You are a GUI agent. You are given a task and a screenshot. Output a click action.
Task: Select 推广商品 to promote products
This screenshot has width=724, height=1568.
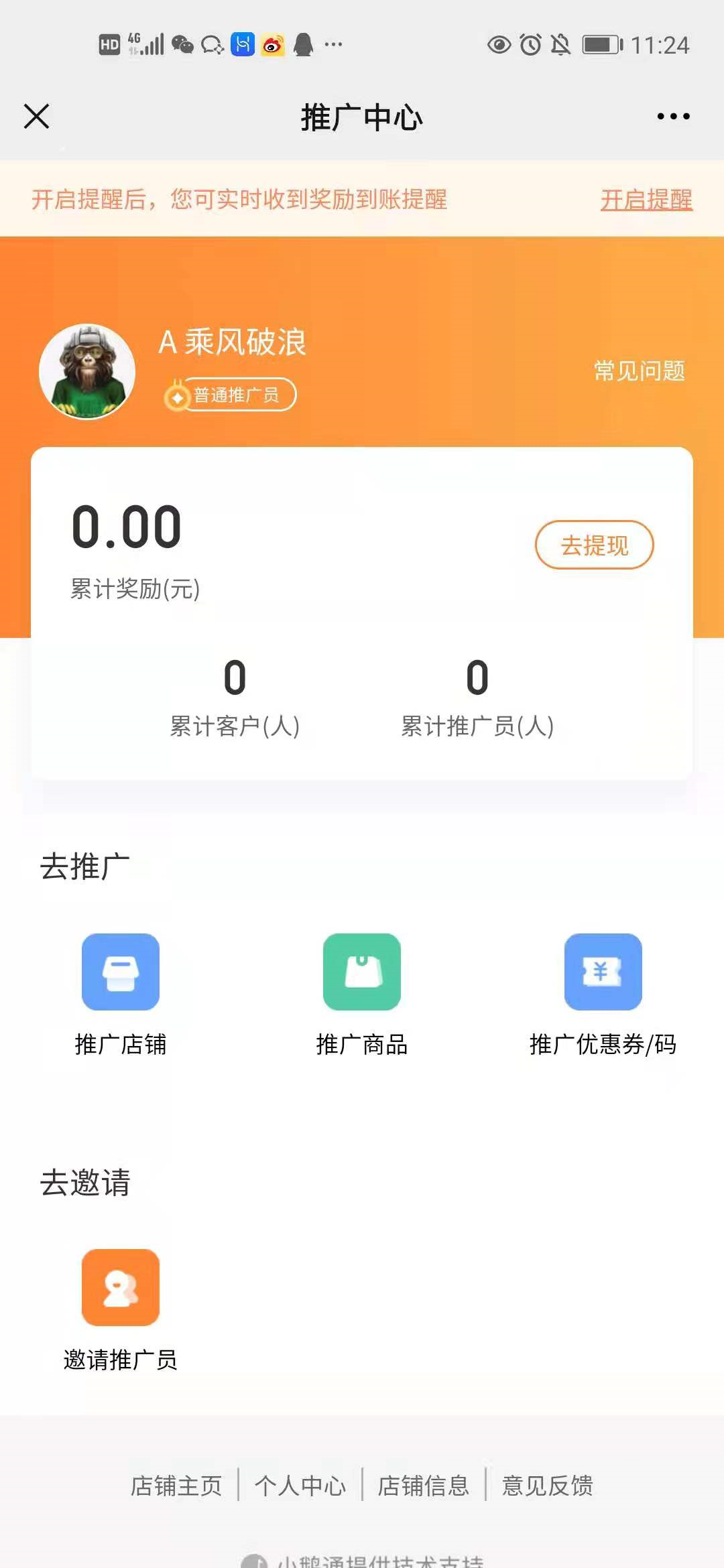[362, 993]
